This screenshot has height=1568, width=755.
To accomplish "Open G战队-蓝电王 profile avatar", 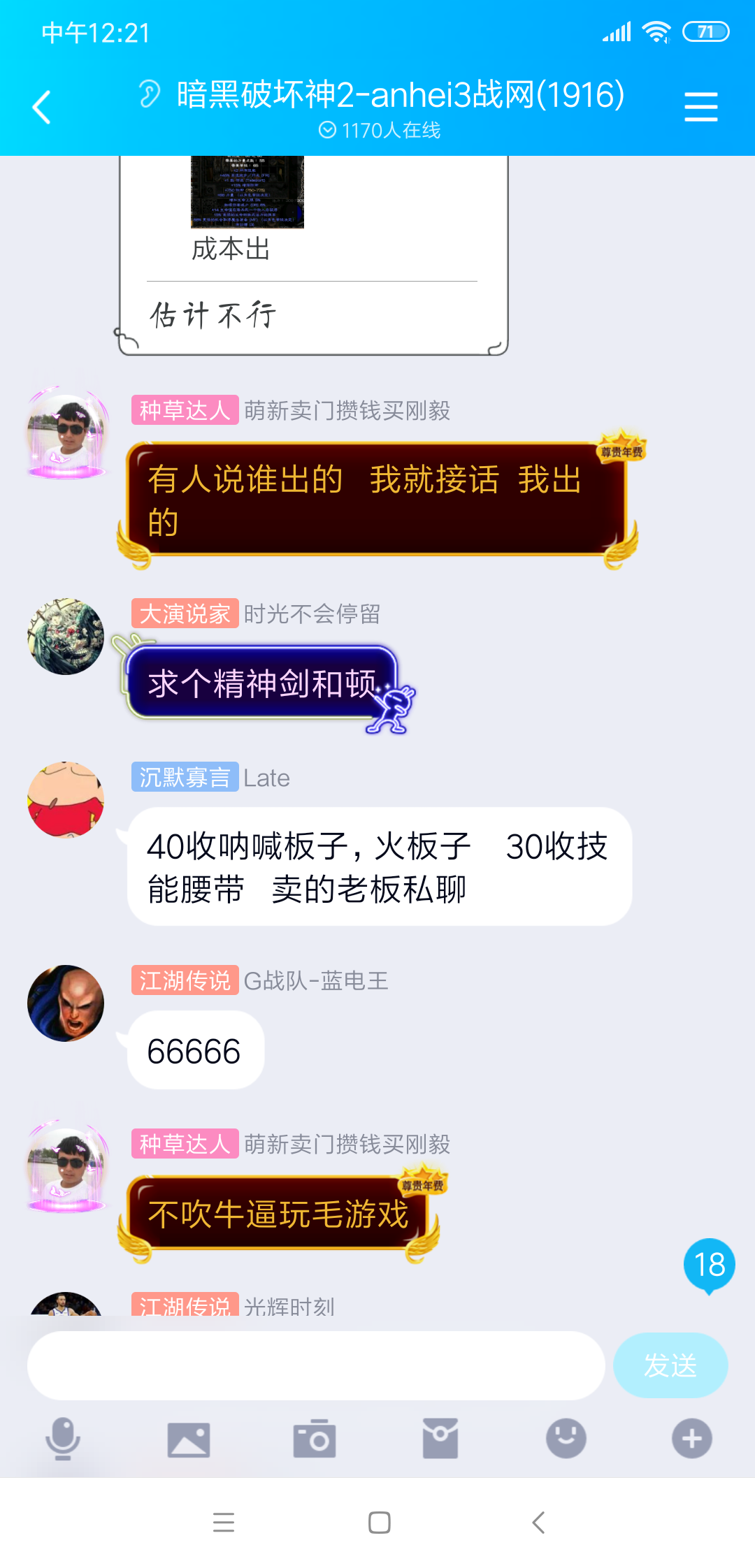I will [x=66, y=1003].
